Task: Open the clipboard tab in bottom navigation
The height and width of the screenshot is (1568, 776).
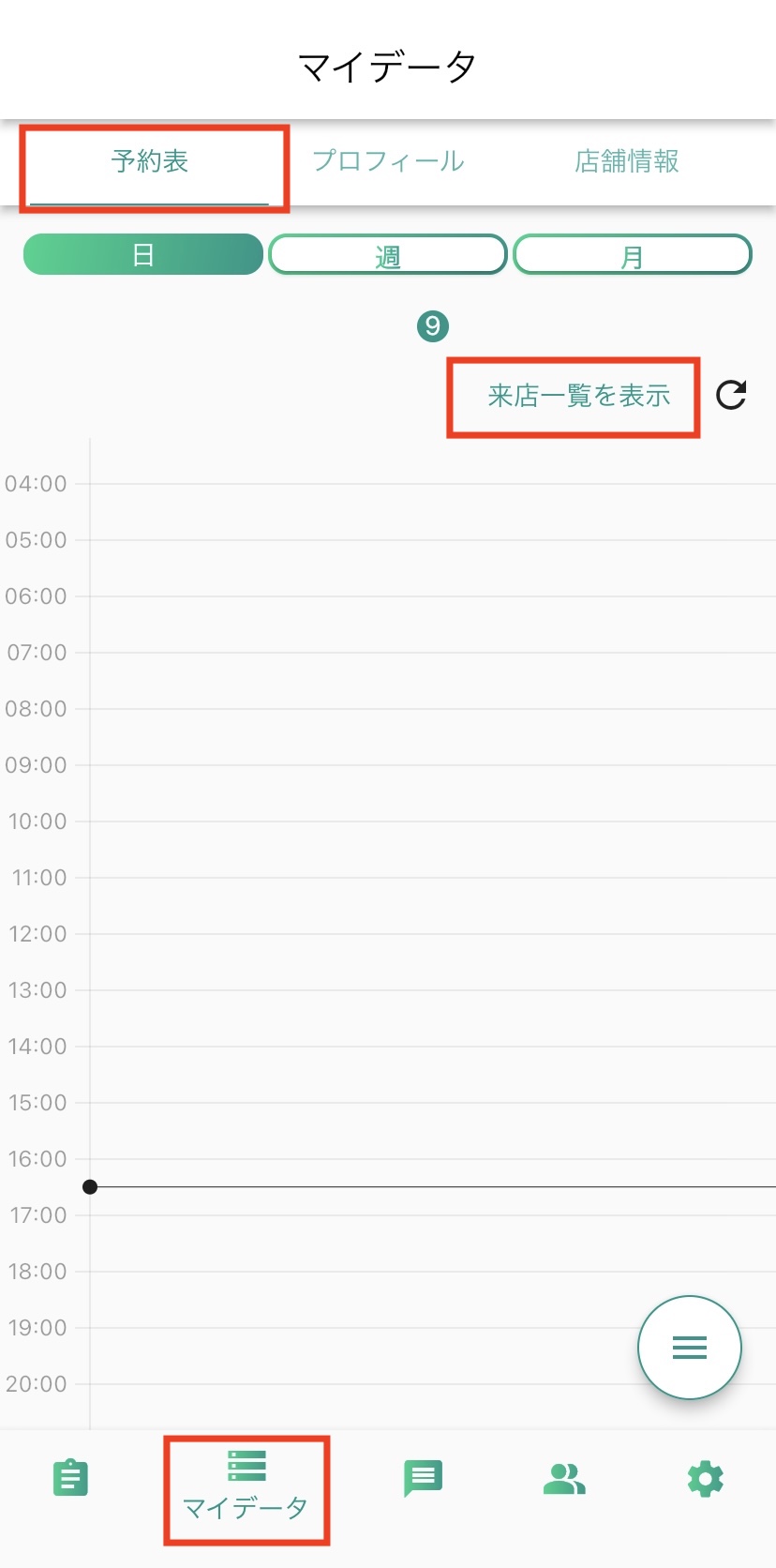Action: [70, 1479]
